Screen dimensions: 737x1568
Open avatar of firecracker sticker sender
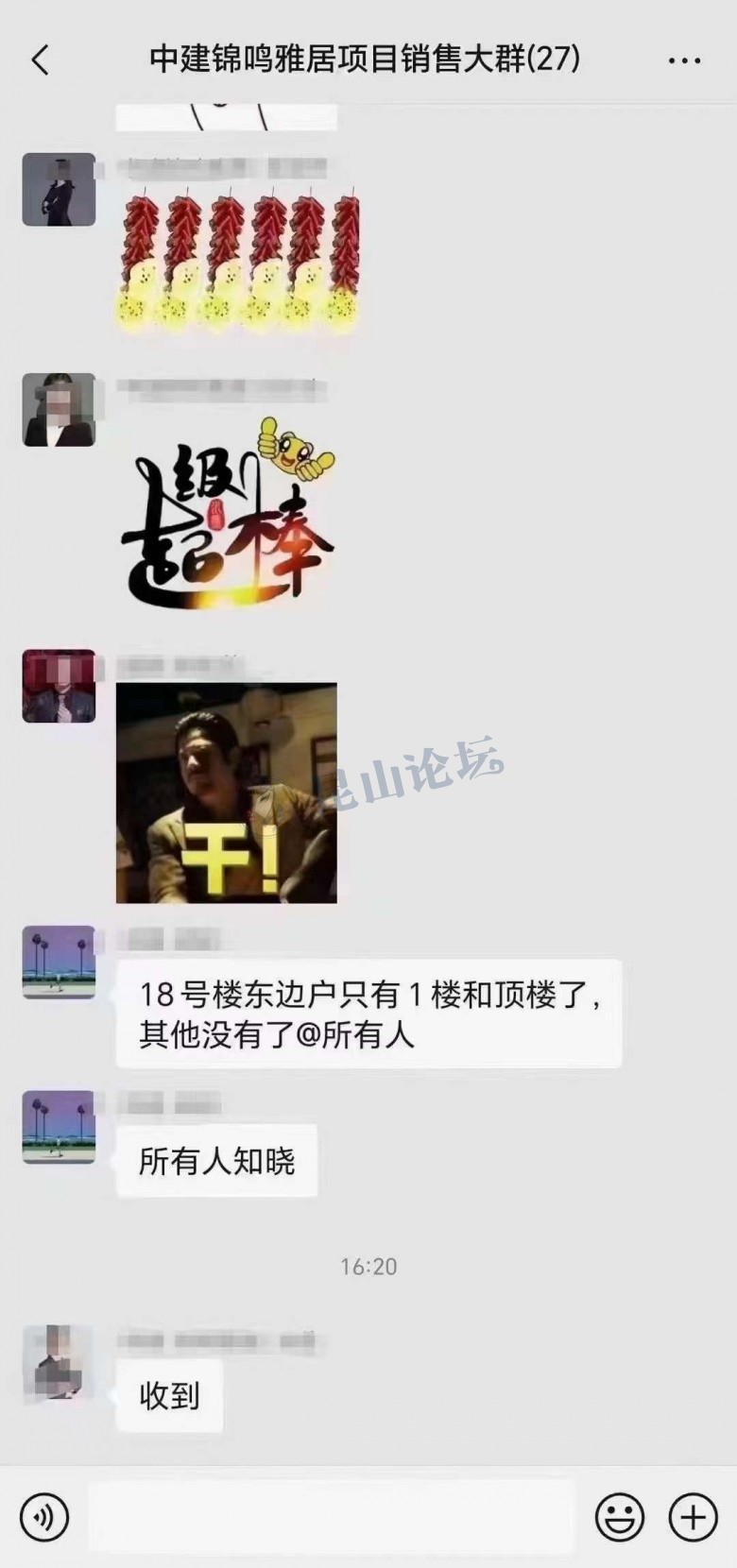(59, 189)
